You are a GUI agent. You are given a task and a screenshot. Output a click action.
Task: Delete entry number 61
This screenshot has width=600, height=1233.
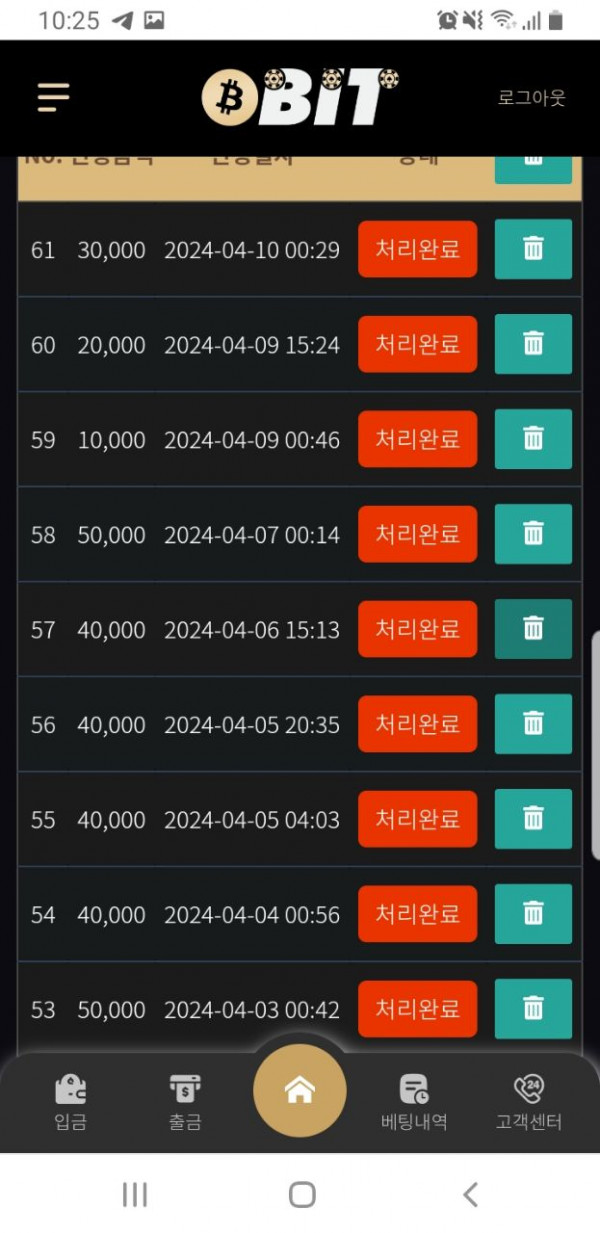(533, 249)
